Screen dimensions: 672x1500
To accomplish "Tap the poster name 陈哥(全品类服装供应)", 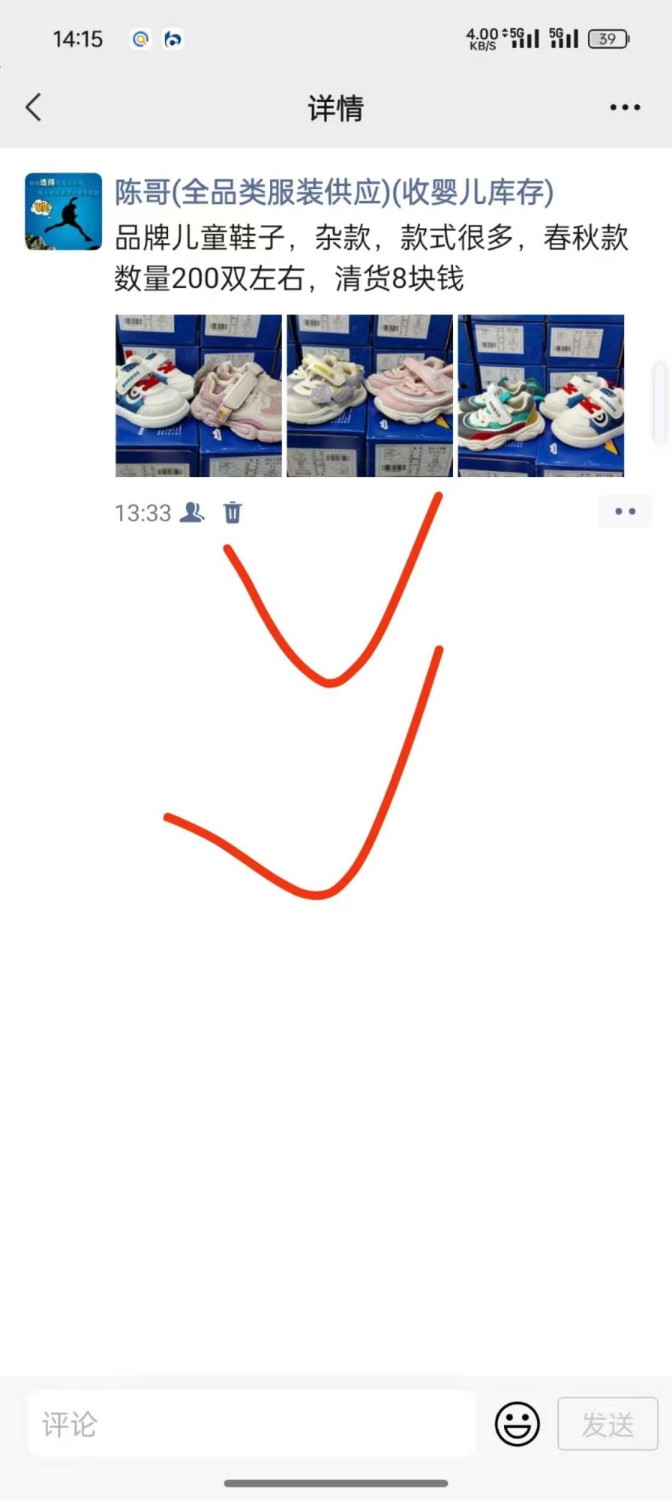I will (x=334, y=191).
